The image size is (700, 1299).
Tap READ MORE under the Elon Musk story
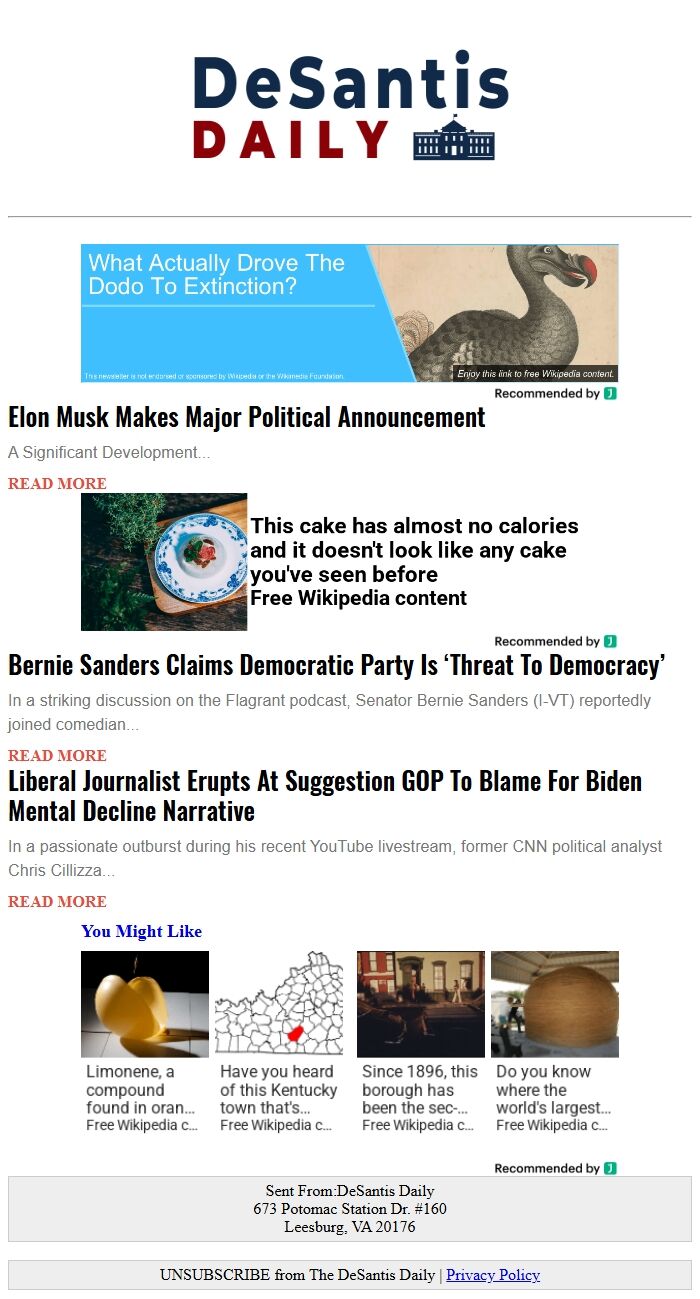(57, 484)
